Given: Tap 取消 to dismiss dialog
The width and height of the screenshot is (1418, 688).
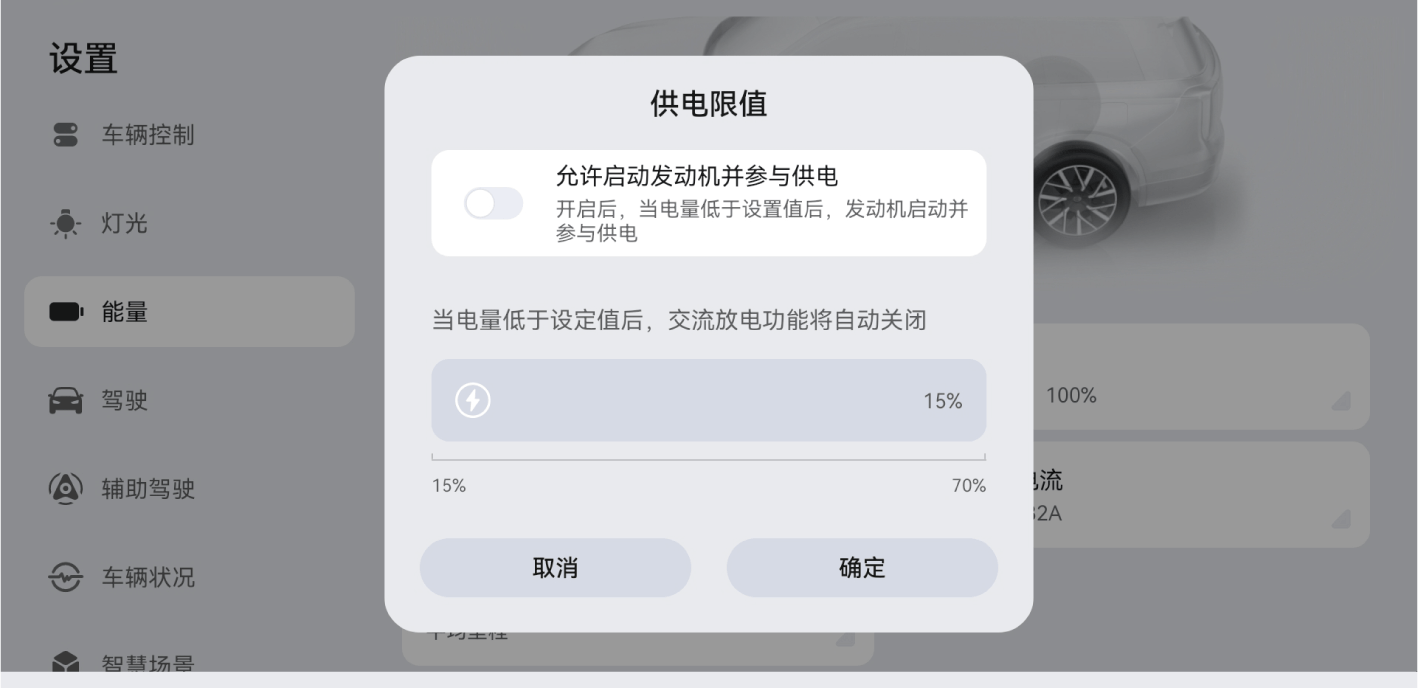Looking at the screenshot, I should pyautogui.click(x=555, y=568).
